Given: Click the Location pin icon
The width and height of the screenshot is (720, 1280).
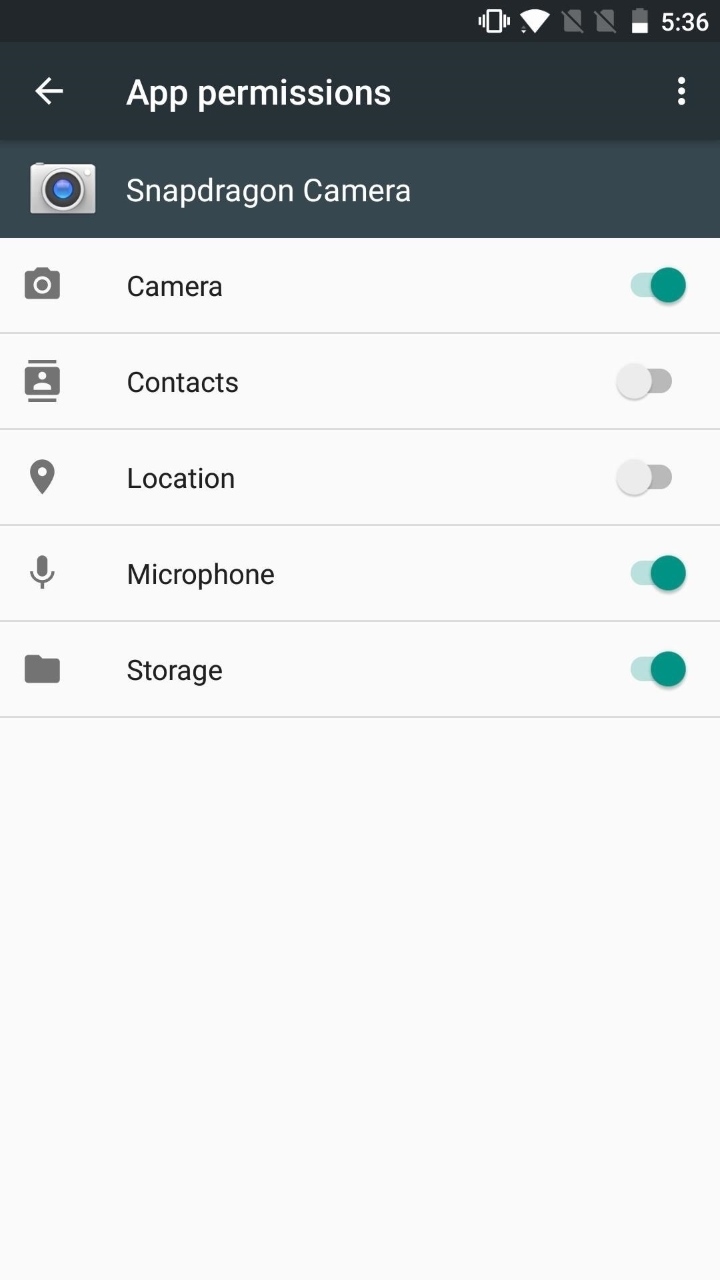Looking at the screenshot, I should 42,477.
